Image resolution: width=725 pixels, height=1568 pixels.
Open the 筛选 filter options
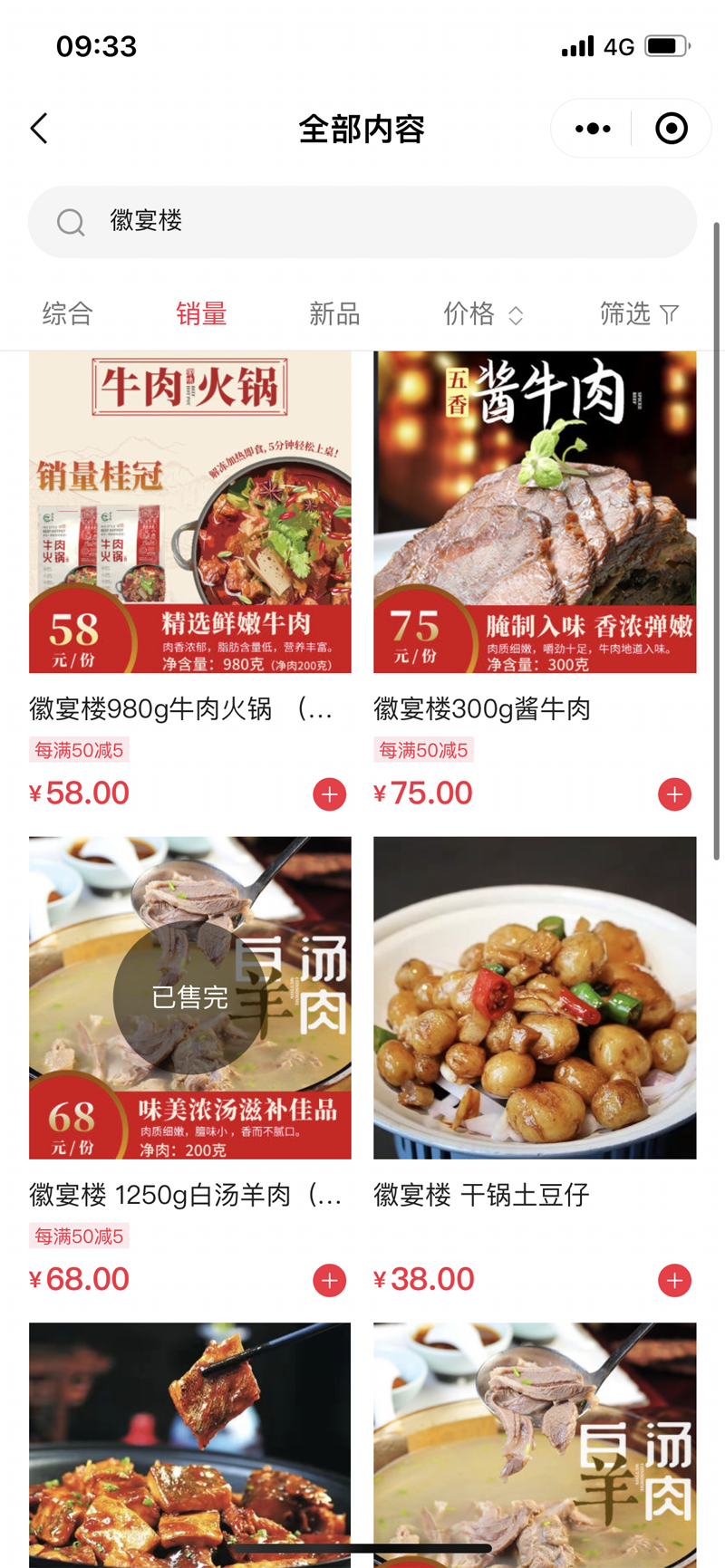pyautogui.click(x=638, y=314)
